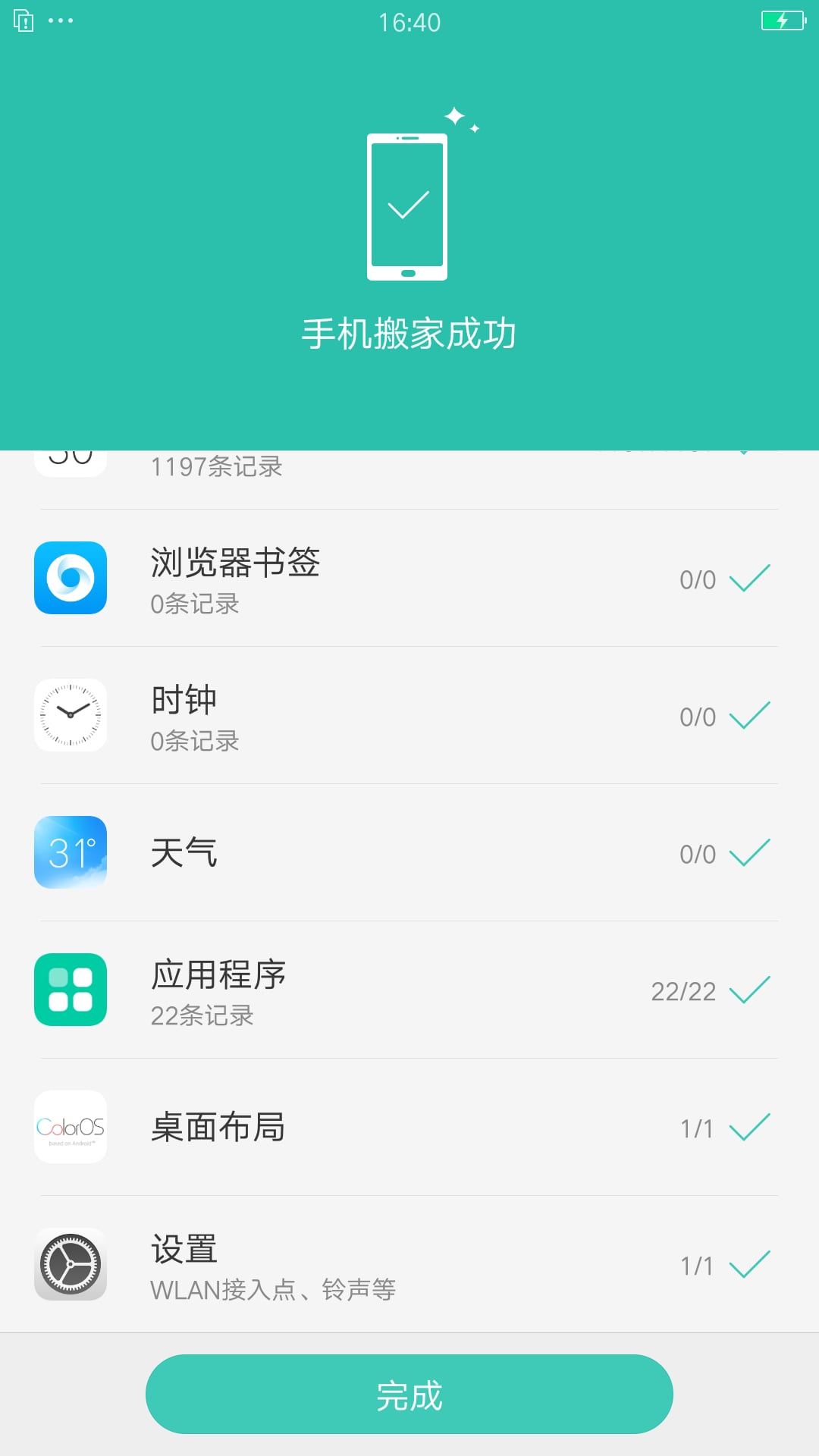The width and height of the screenshot is (819, 1456).
Task: Click the 22/22 progress indicator for 应用程序
Action: pos(685,990)
